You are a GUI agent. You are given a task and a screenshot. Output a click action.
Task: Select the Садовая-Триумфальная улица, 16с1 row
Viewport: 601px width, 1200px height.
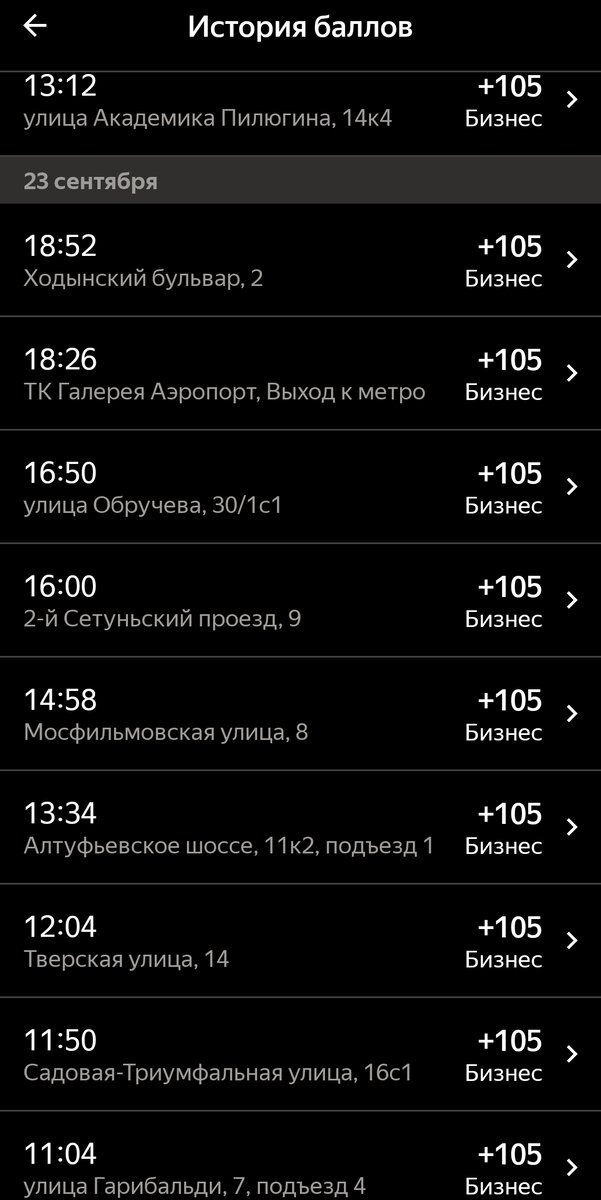300,1055
